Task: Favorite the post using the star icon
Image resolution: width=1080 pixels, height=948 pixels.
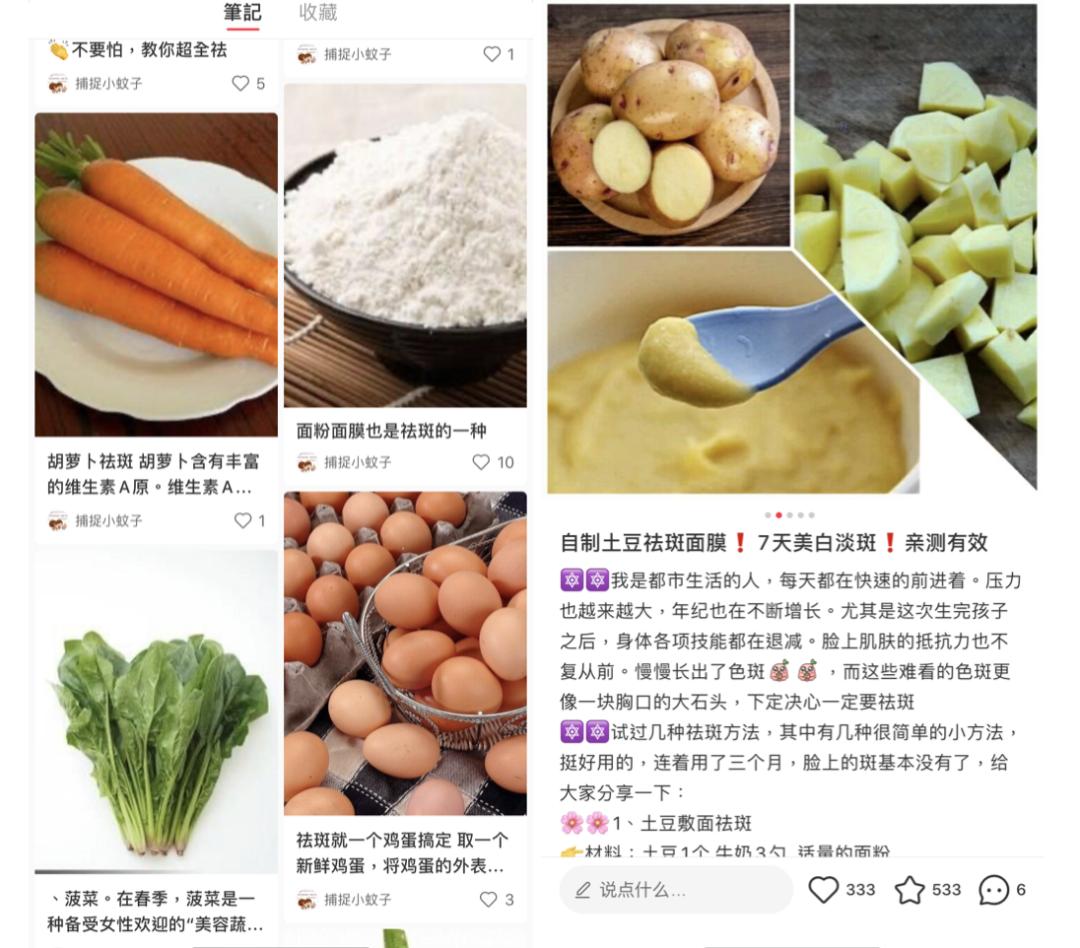Action: point(909,890)
